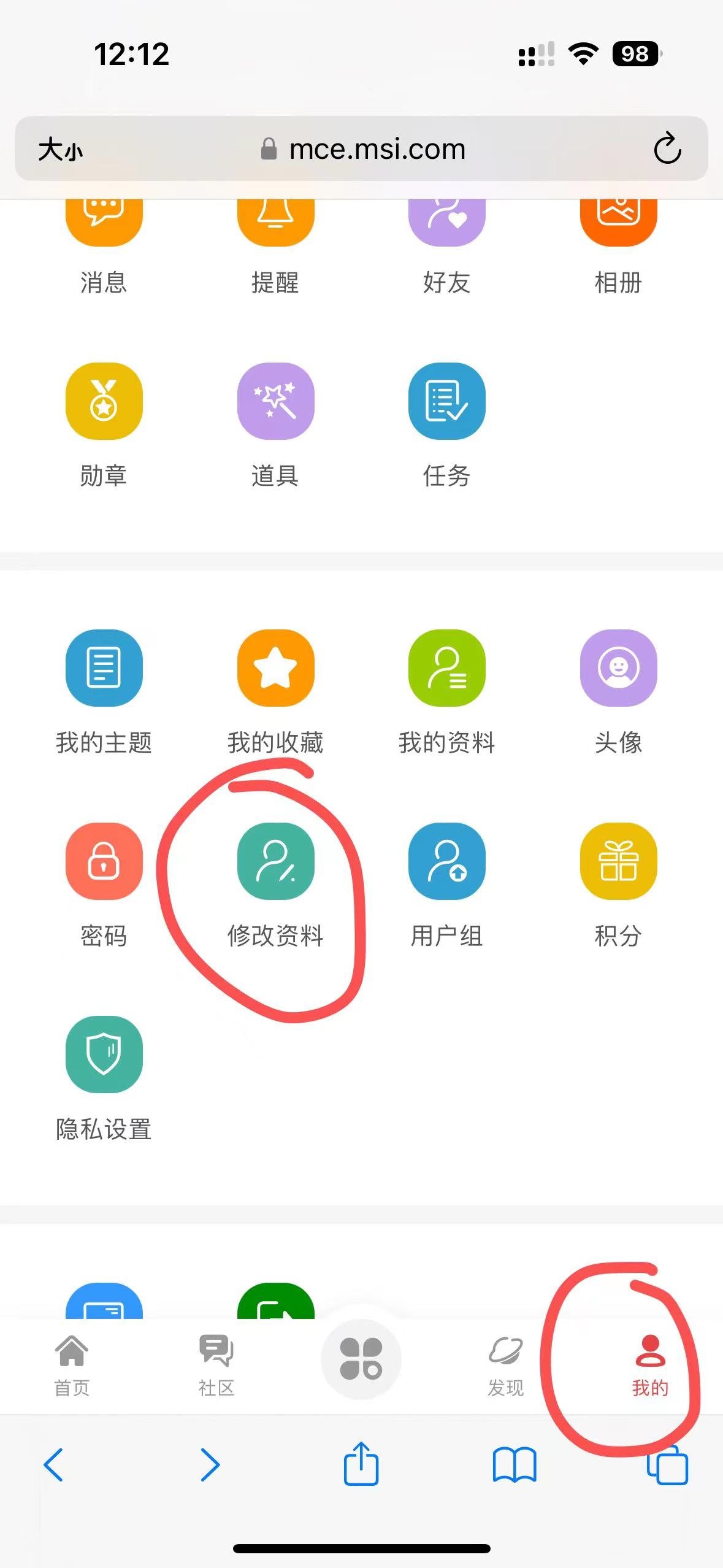Check 积分 points

618,861
